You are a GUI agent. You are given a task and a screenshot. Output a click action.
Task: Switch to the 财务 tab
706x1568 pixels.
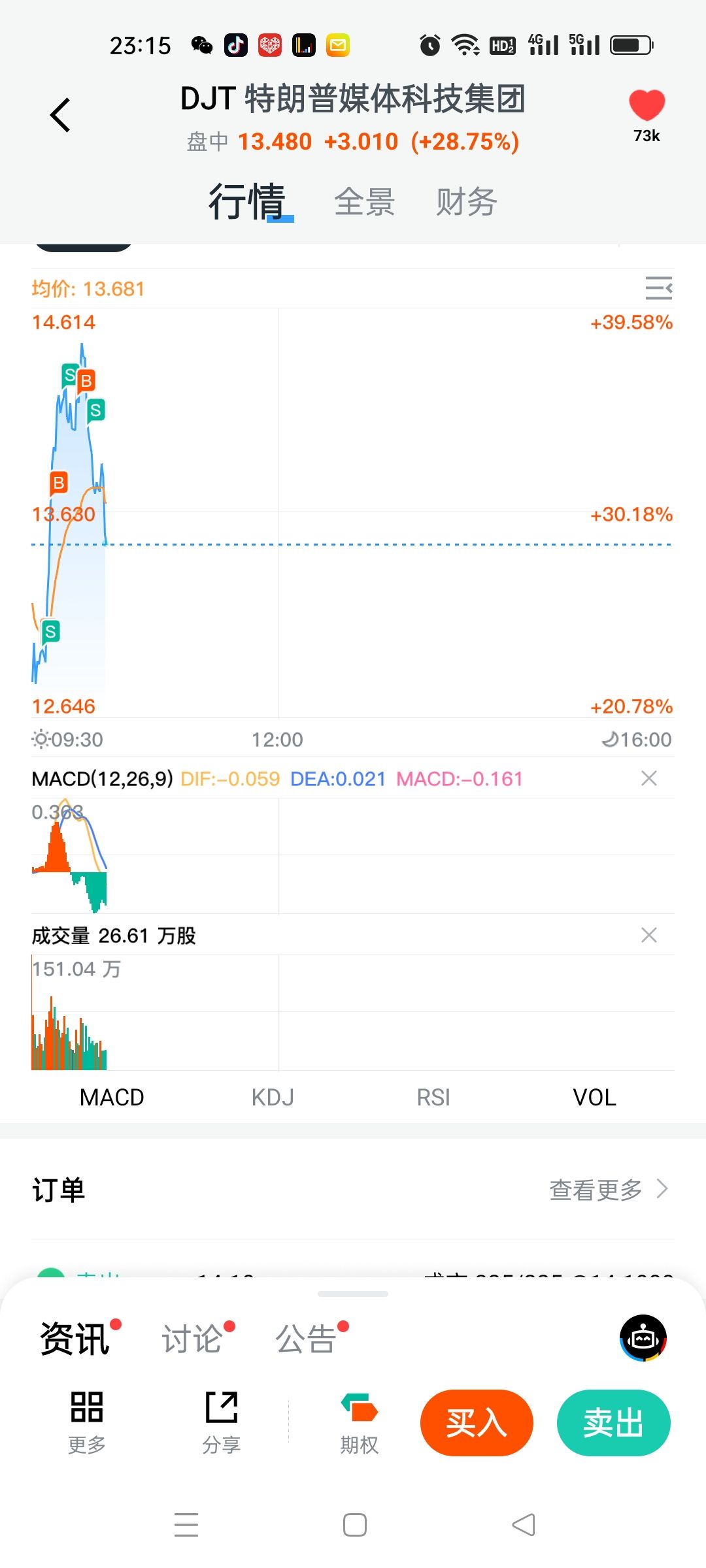[466, 202]
